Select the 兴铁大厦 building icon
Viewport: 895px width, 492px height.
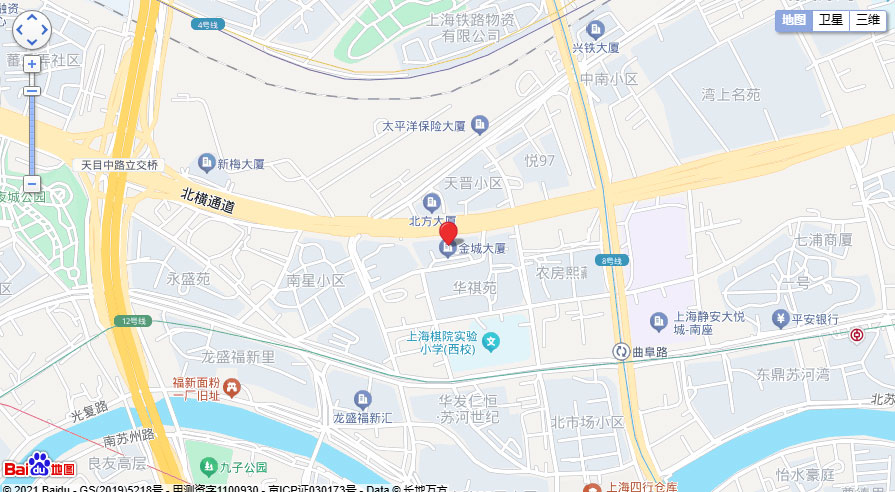pyautogui.click(x=596, y=30)
